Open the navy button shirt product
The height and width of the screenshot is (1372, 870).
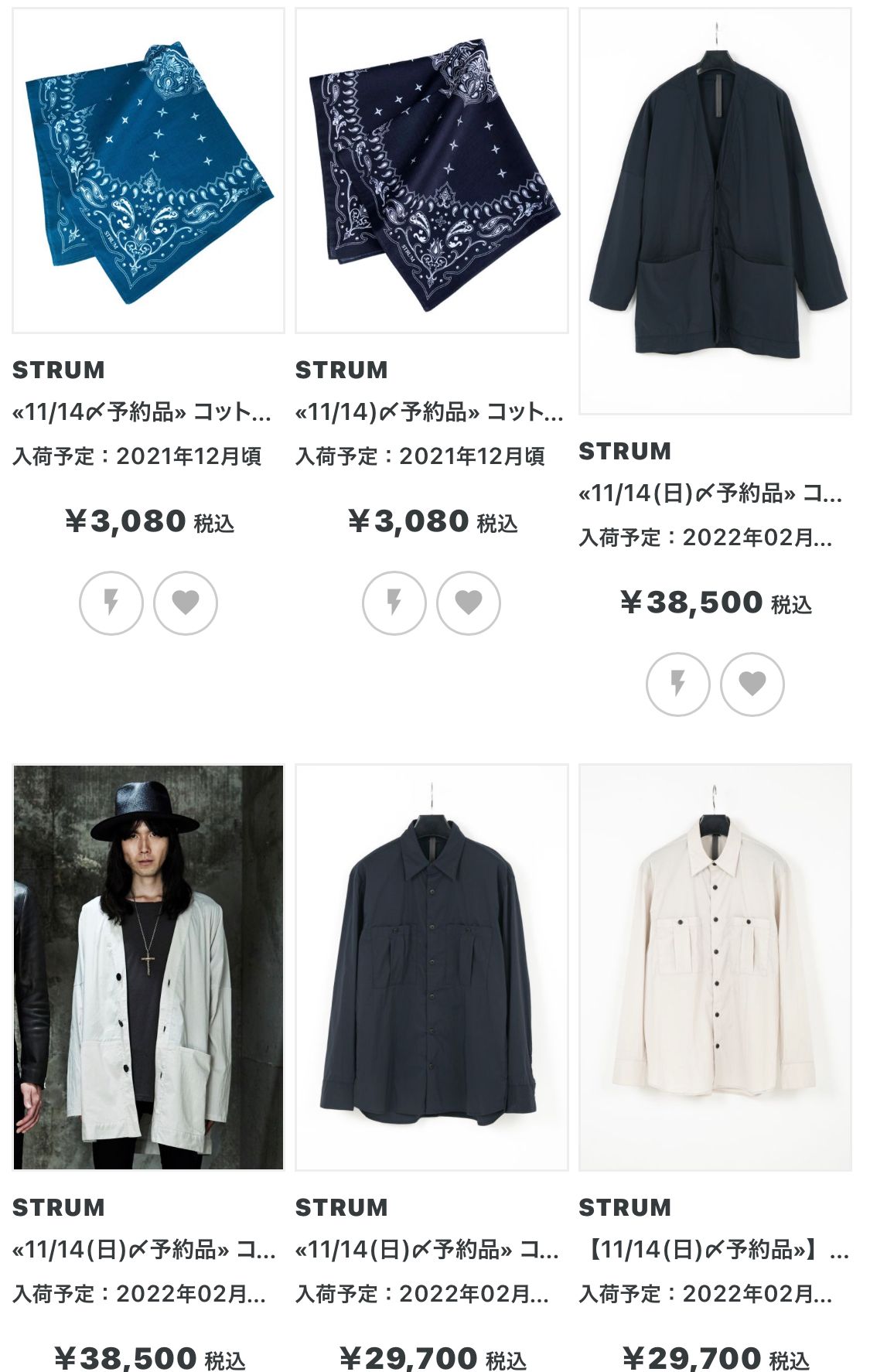(x=432, y=967)
